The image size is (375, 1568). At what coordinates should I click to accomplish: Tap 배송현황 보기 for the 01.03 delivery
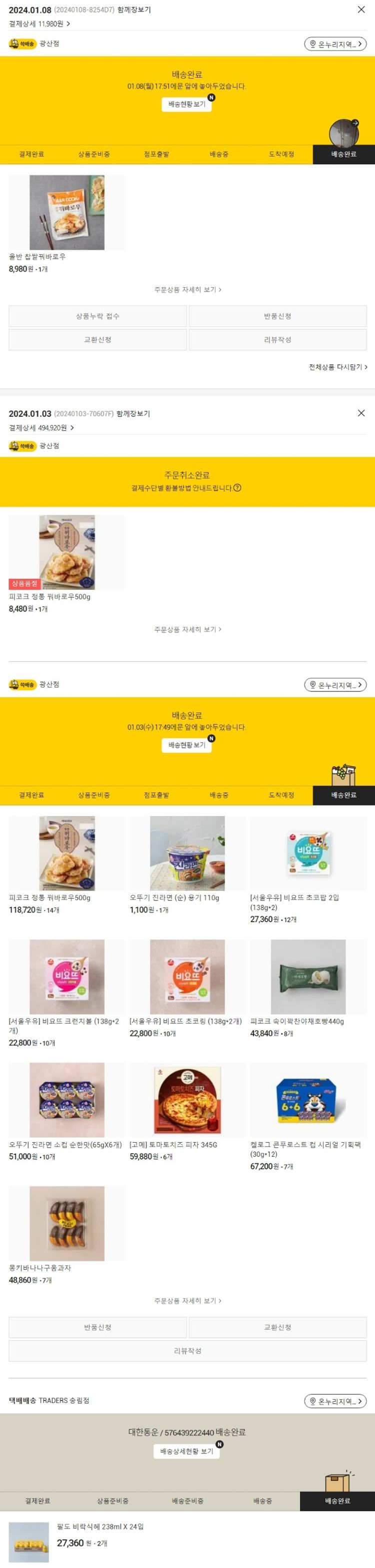187,745
